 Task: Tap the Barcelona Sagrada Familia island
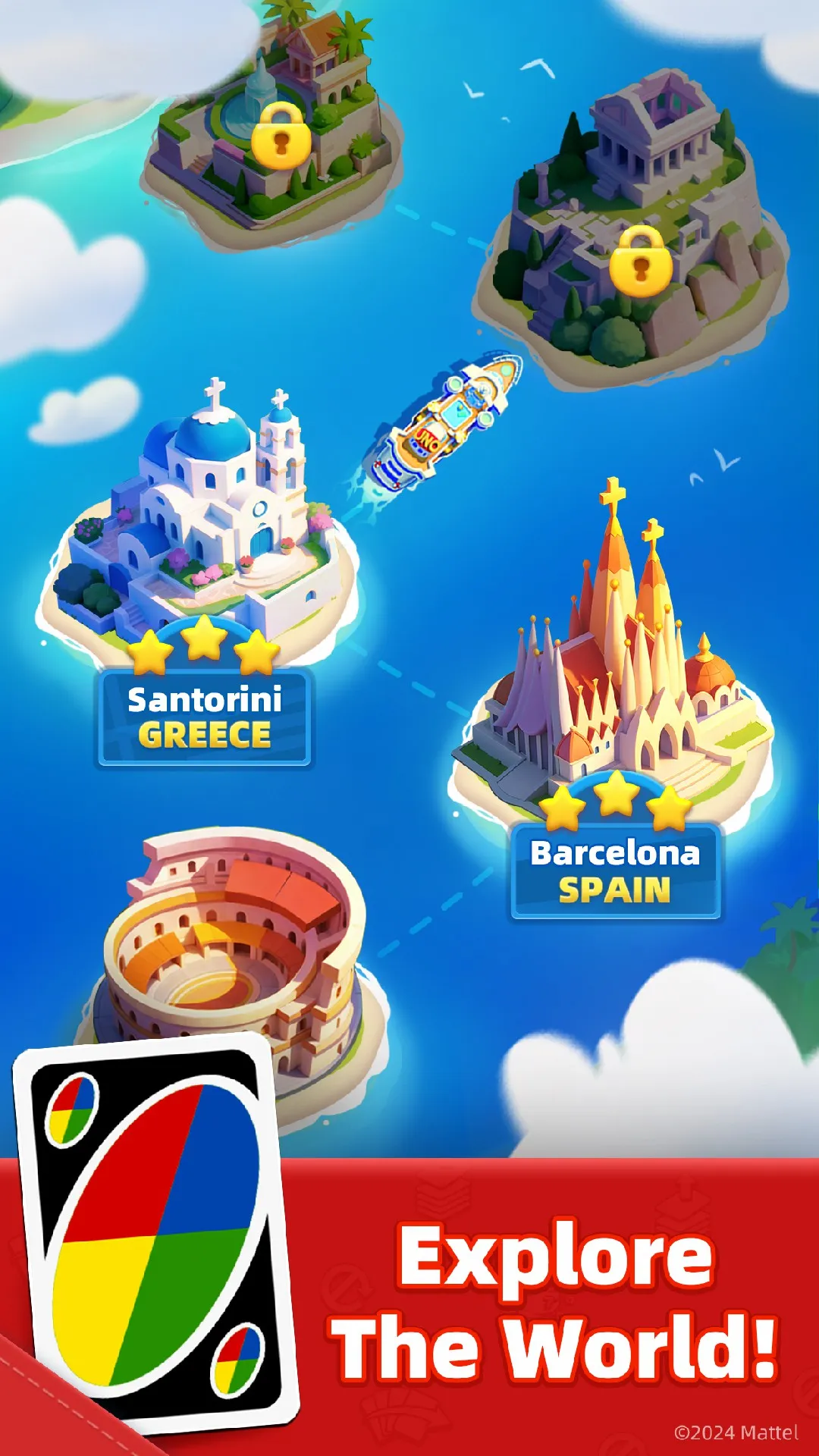pos(614,660)
